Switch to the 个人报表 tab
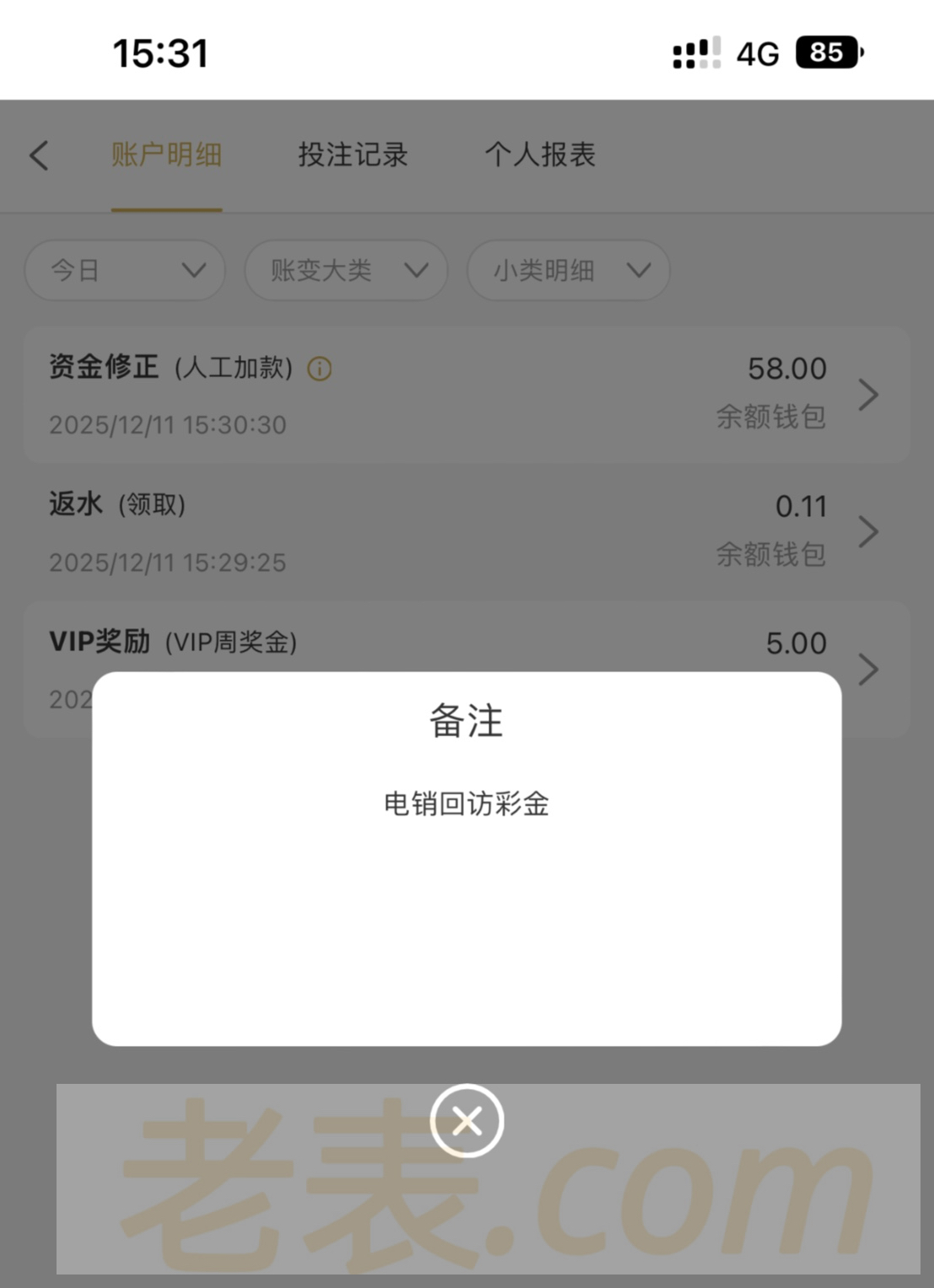The height and width of the screenshot is (1288, 934). pos(540,155)
